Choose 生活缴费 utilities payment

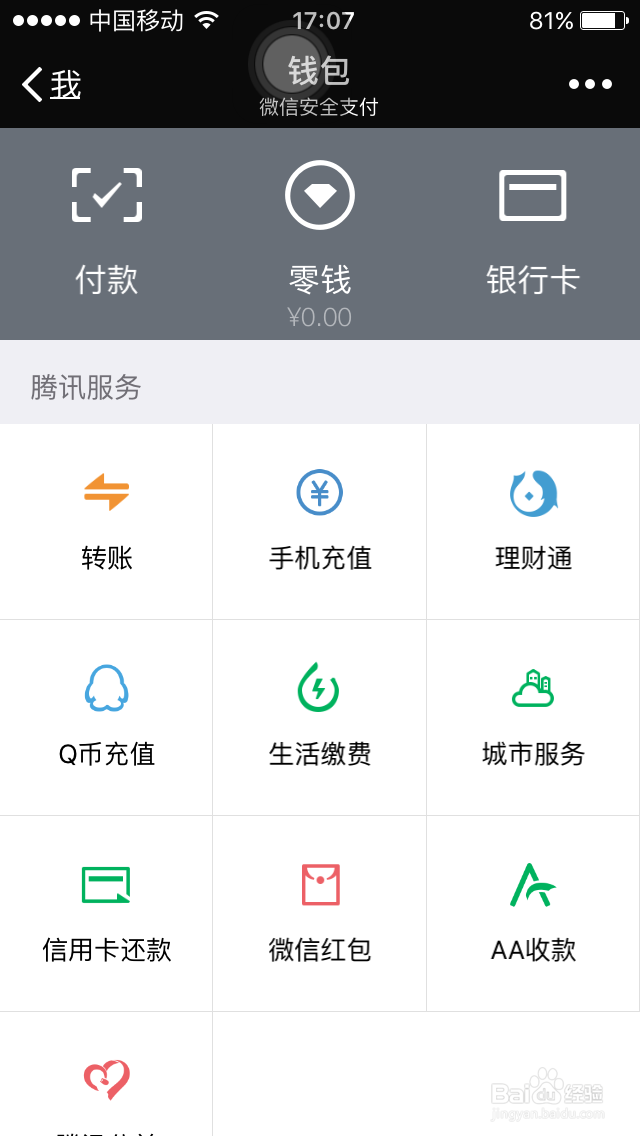tap(320, 717)
